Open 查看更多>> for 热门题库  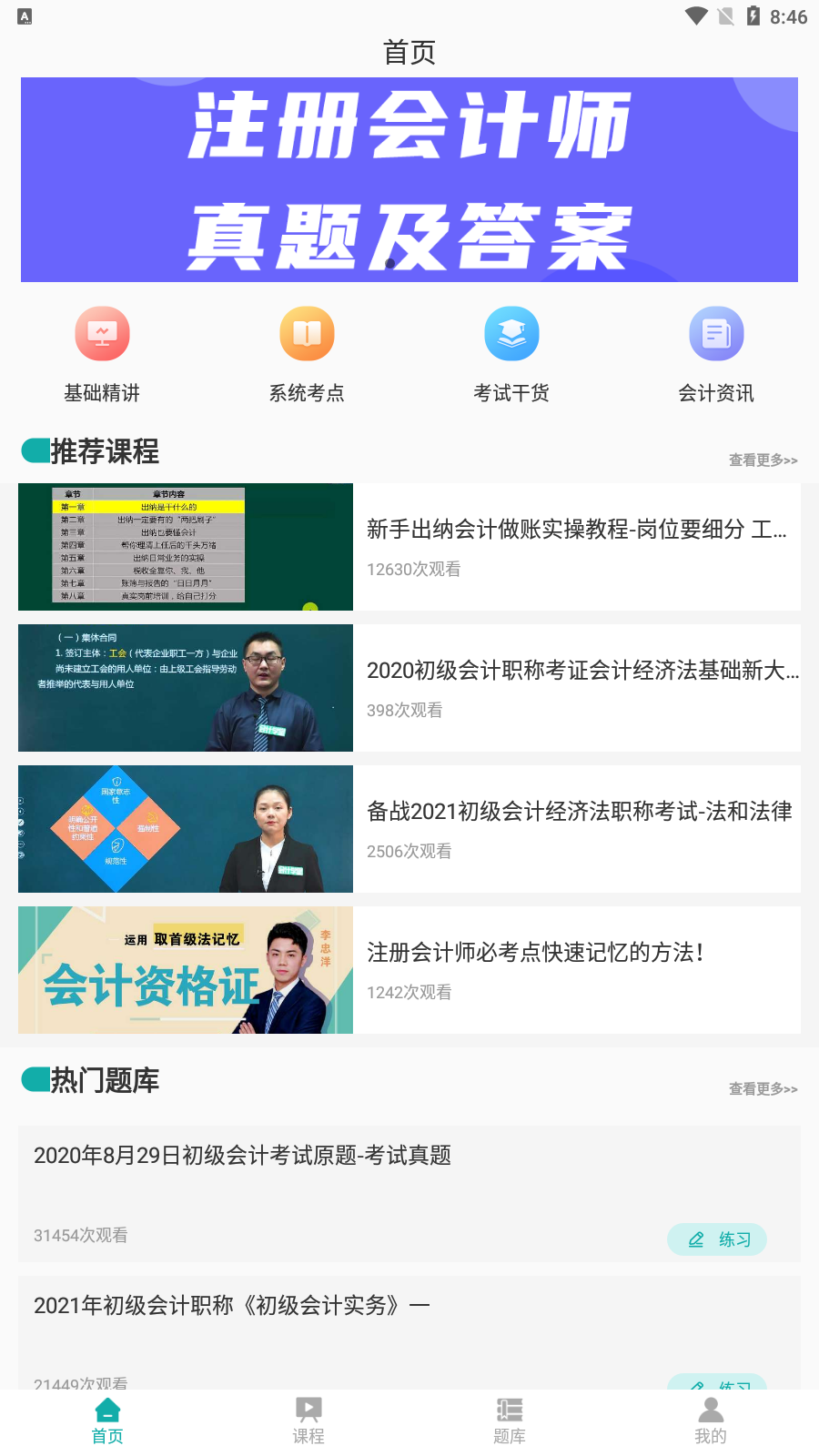(762, 1088)
